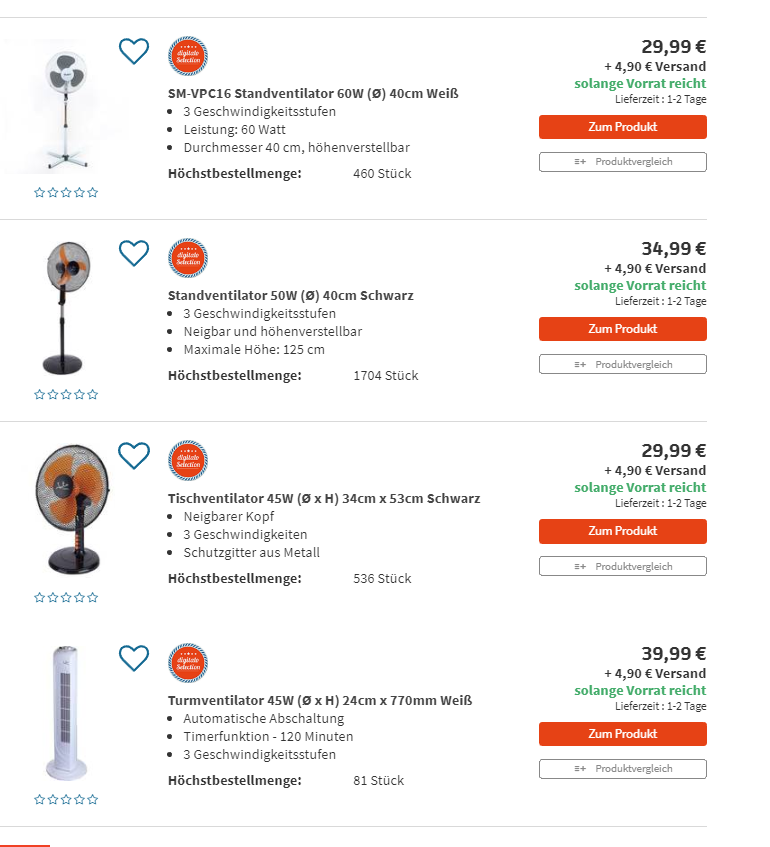The height and width of the screenshot is (847, 770).
Task: Open star ratings of Standventilator 50W Schwarz
Action: tap(66, 394)
